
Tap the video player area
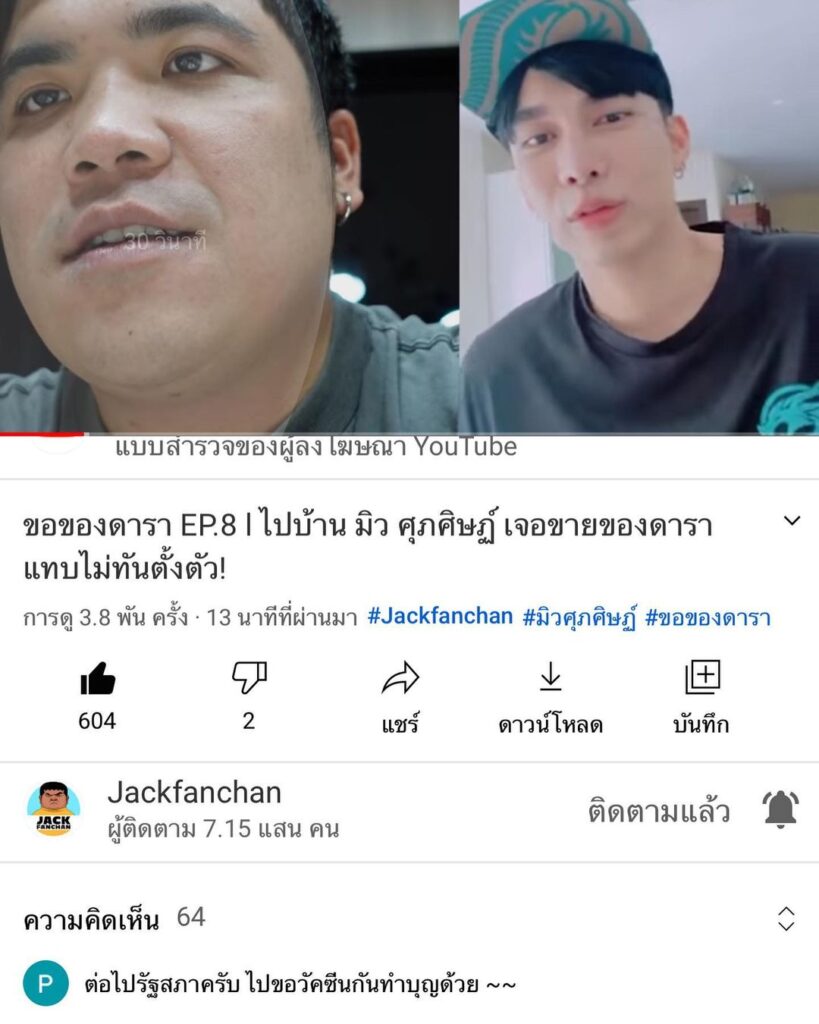coord(409,215)
